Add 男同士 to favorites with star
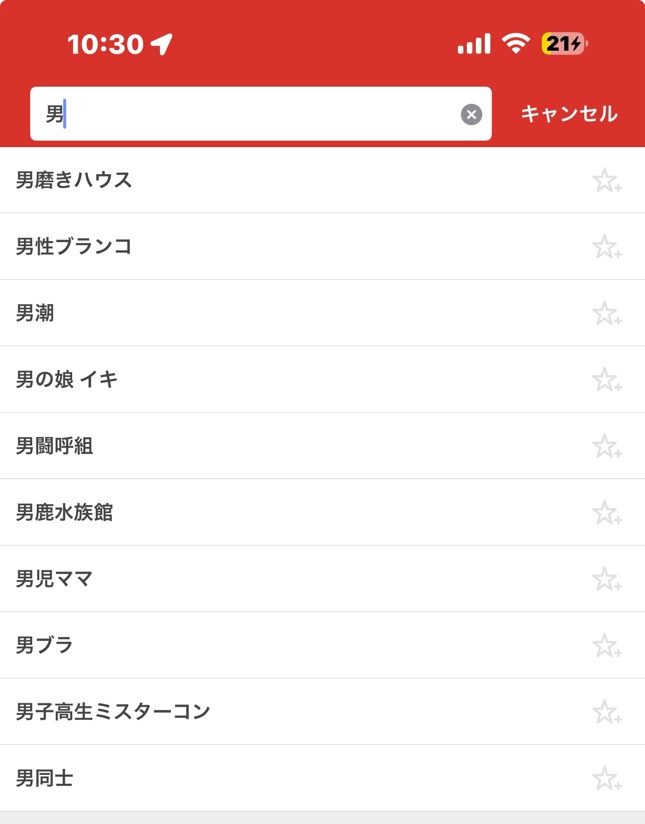 (x=606, y=779)
